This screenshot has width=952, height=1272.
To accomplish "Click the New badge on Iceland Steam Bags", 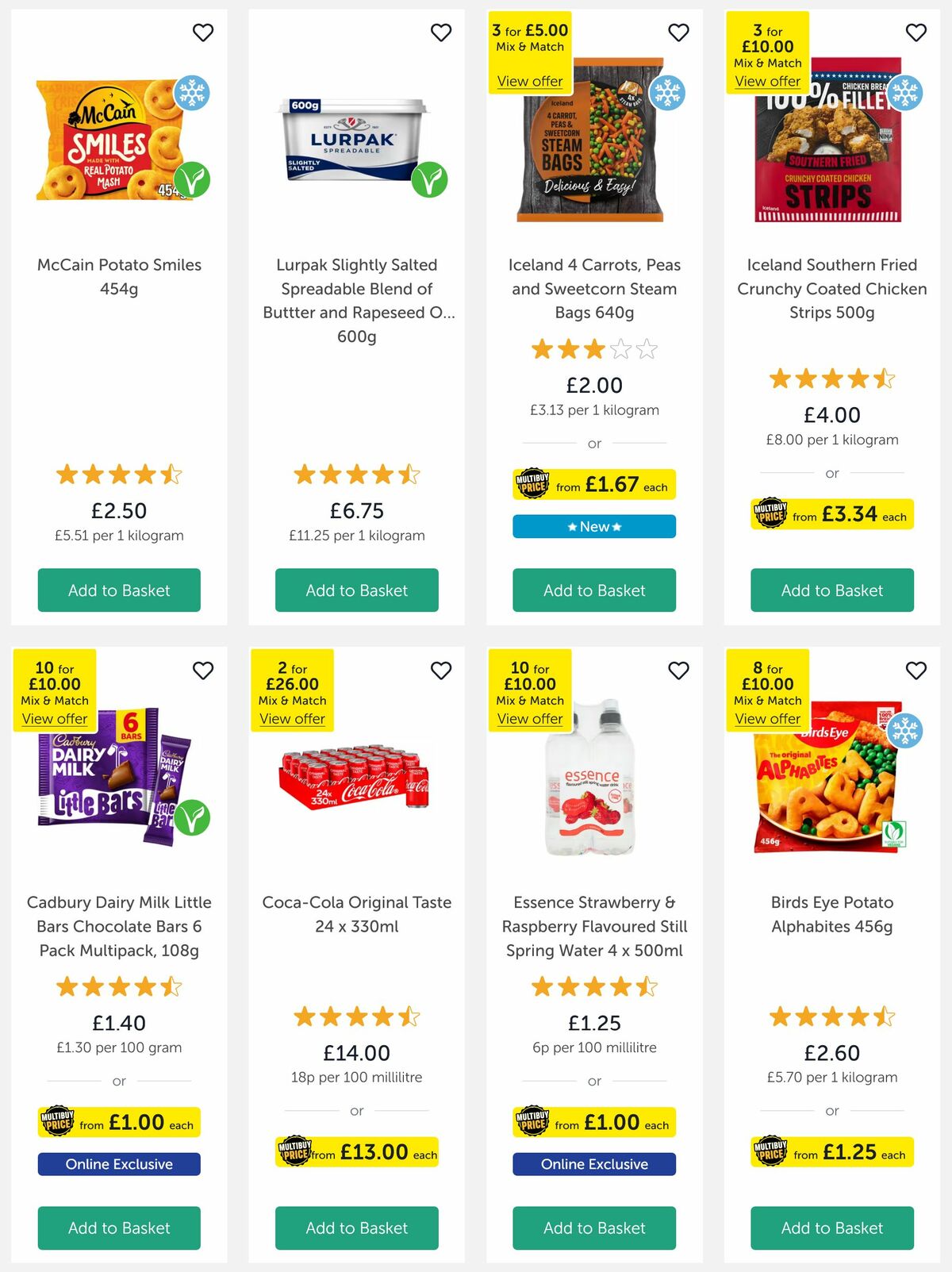I will pos(593,526).
